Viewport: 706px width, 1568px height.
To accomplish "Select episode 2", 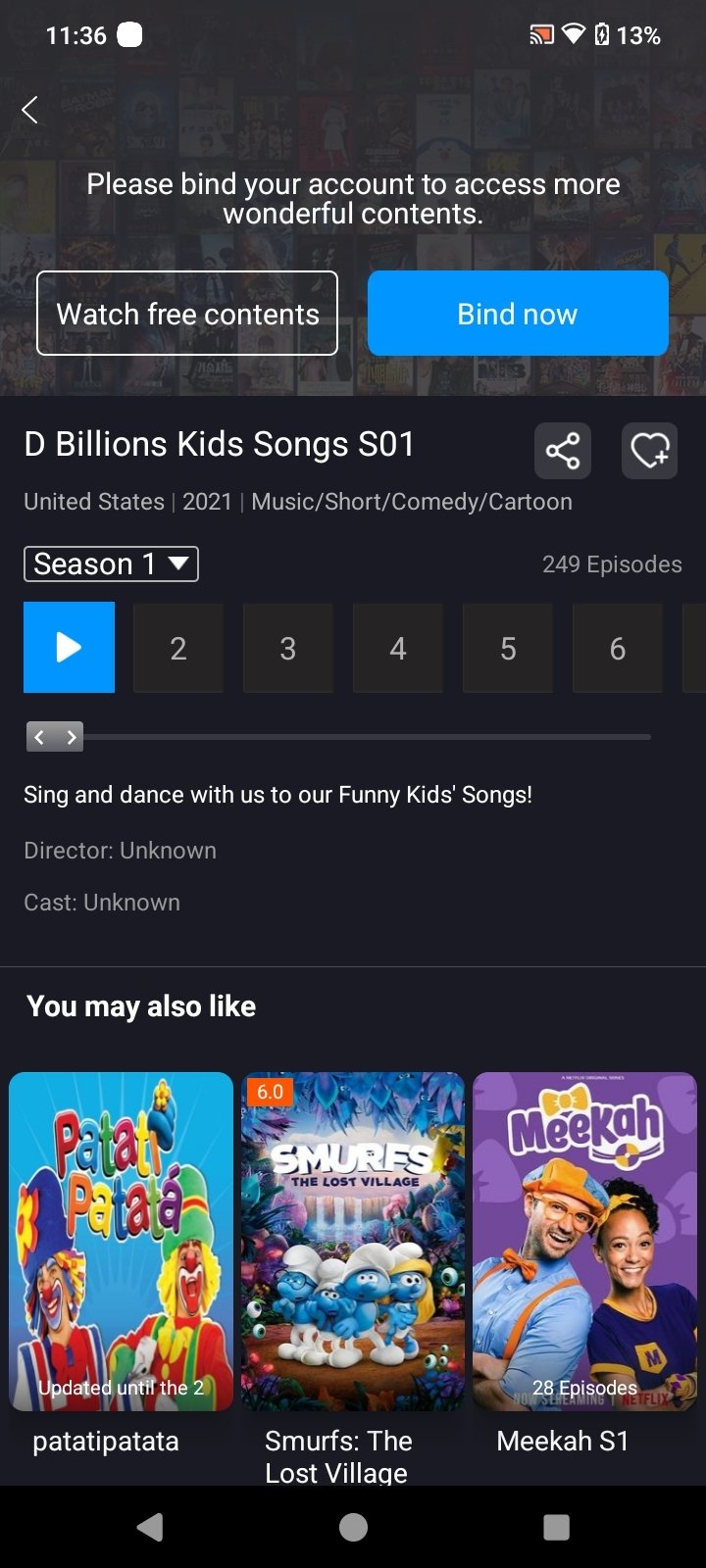I will pyautogui.click(x=178, y=648).
